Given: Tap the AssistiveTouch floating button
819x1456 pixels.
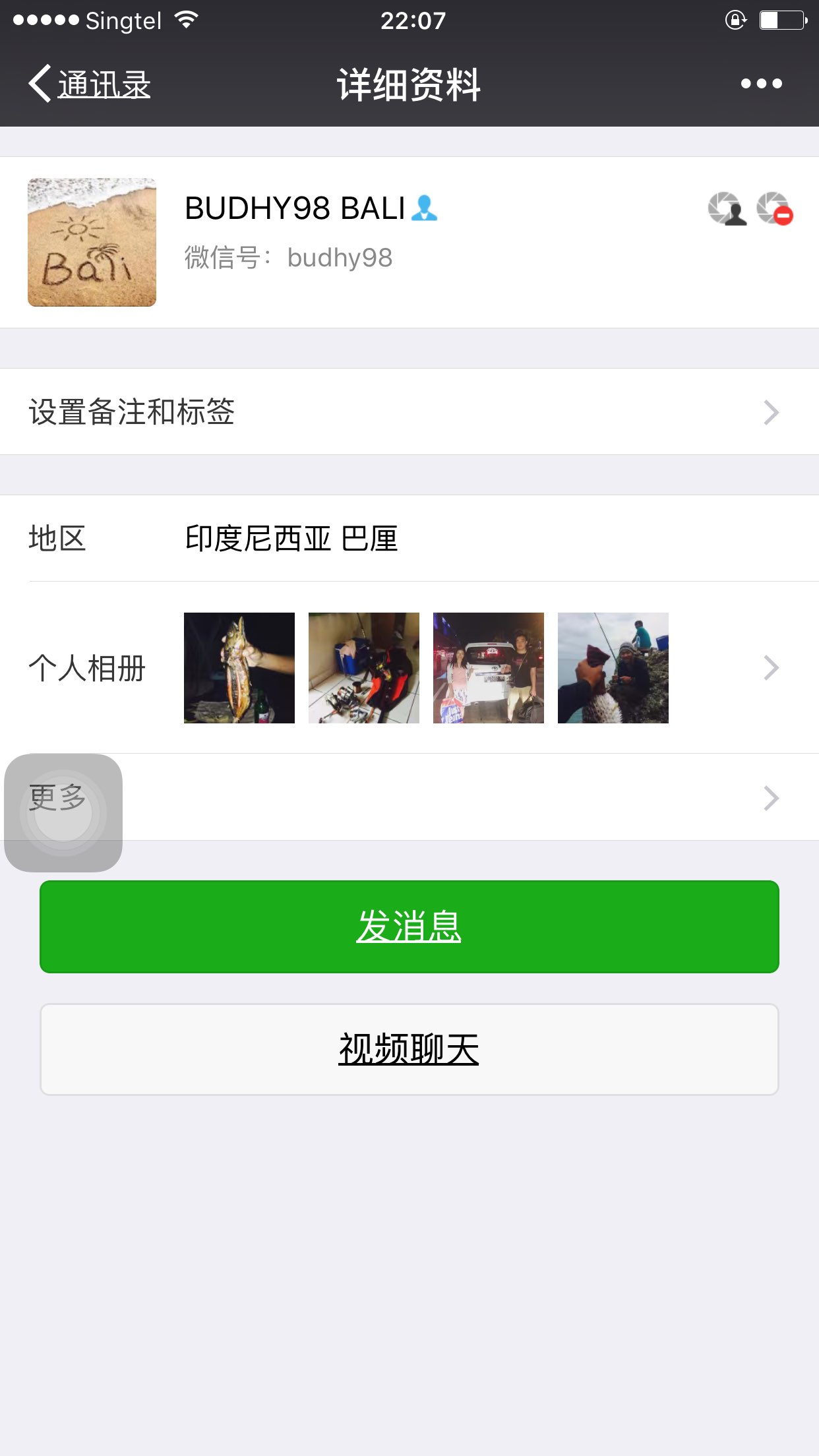Looking at the screenshot, I should (63, 814).
